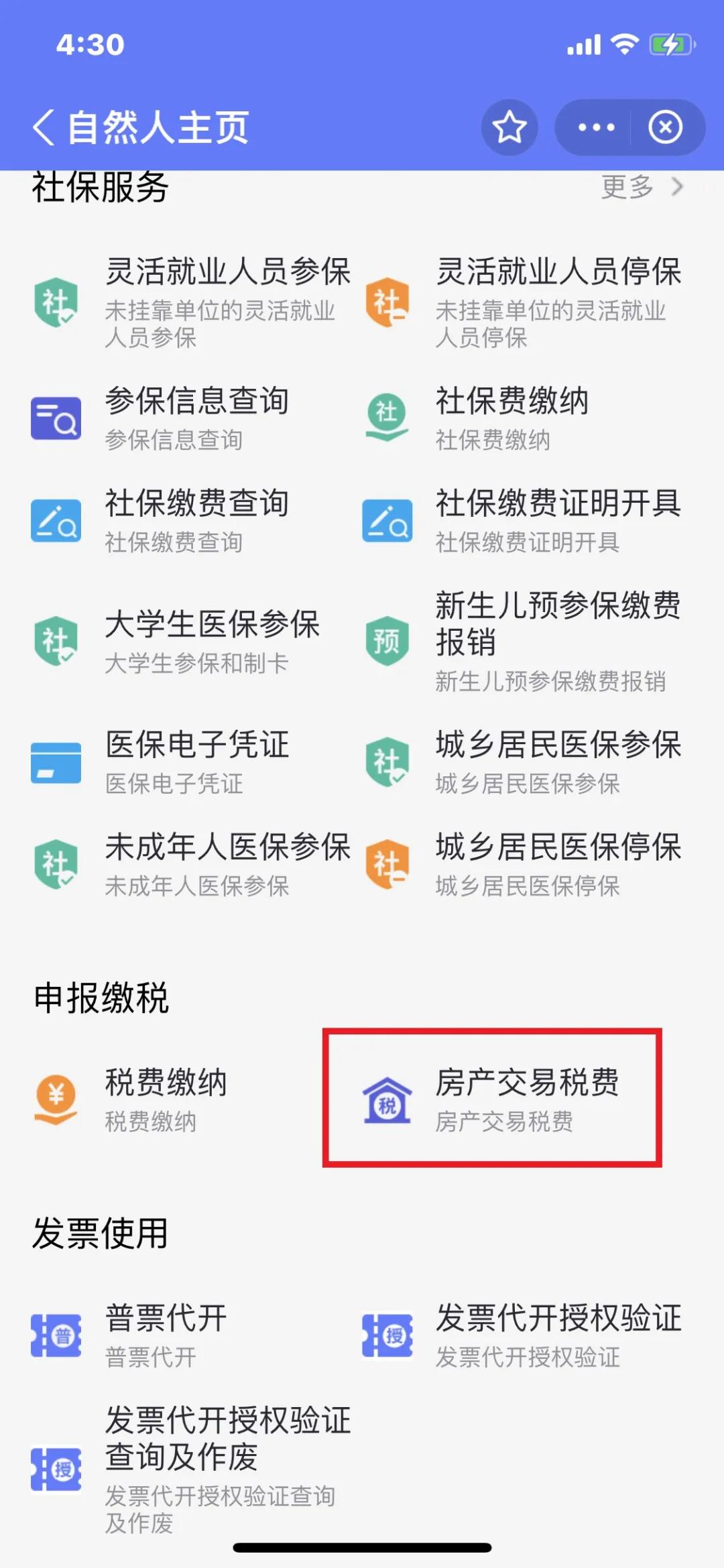Click the 社保费缴纳 green shield icon
Image resolution: width=724 pixels, height=1568 pixels.
[385, 416]
